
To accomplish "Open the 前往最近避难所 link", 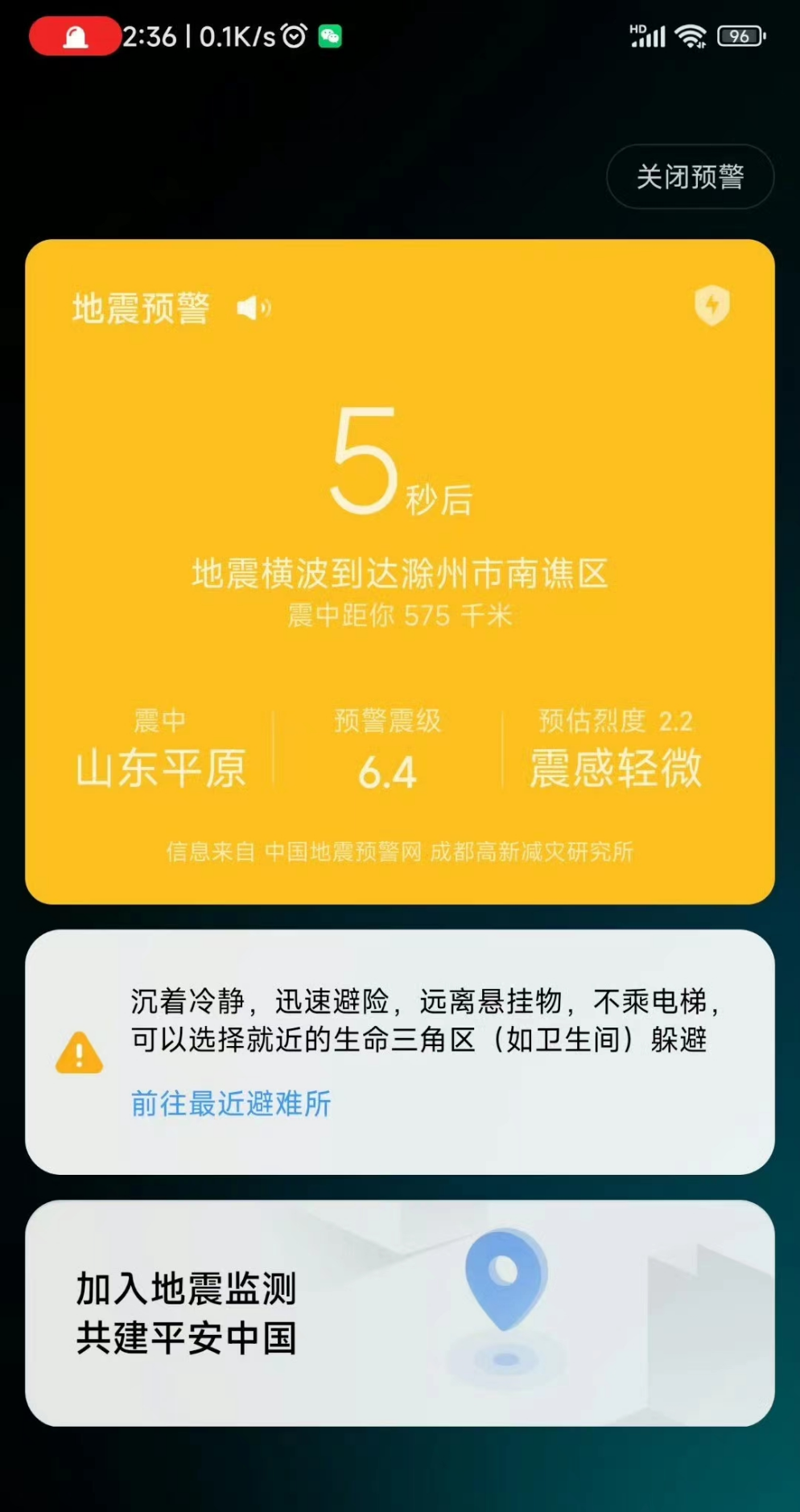I will [x=231, y=1103].
